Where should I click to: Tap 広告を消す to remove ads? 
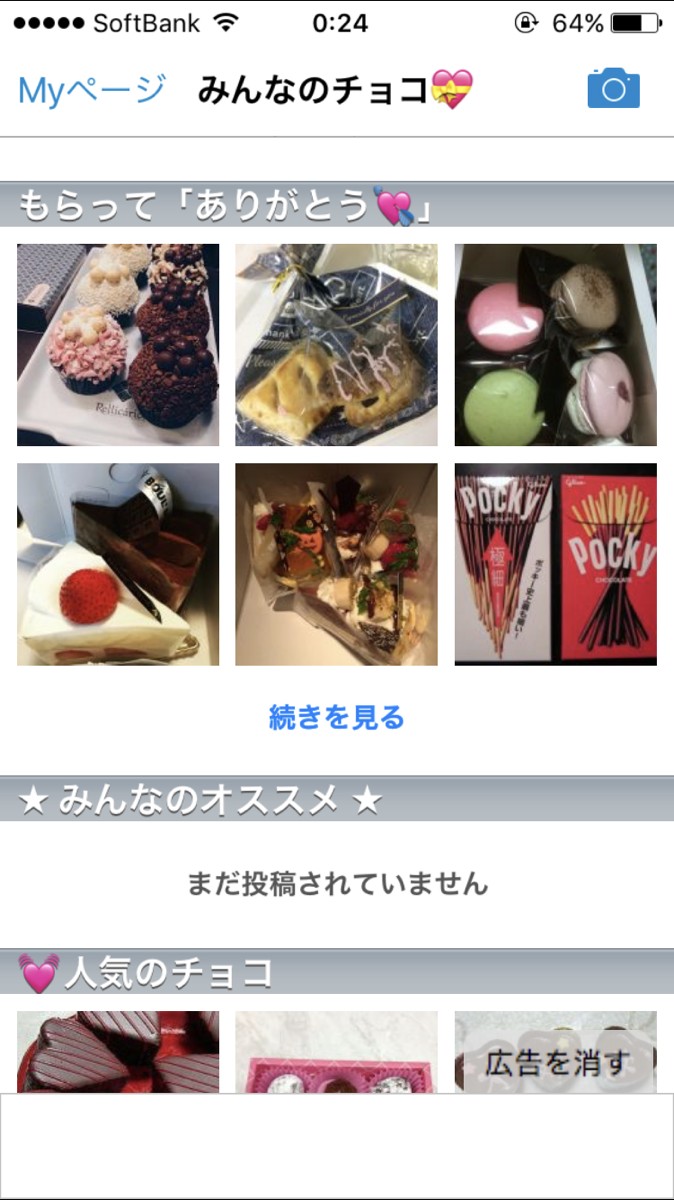559,1063
